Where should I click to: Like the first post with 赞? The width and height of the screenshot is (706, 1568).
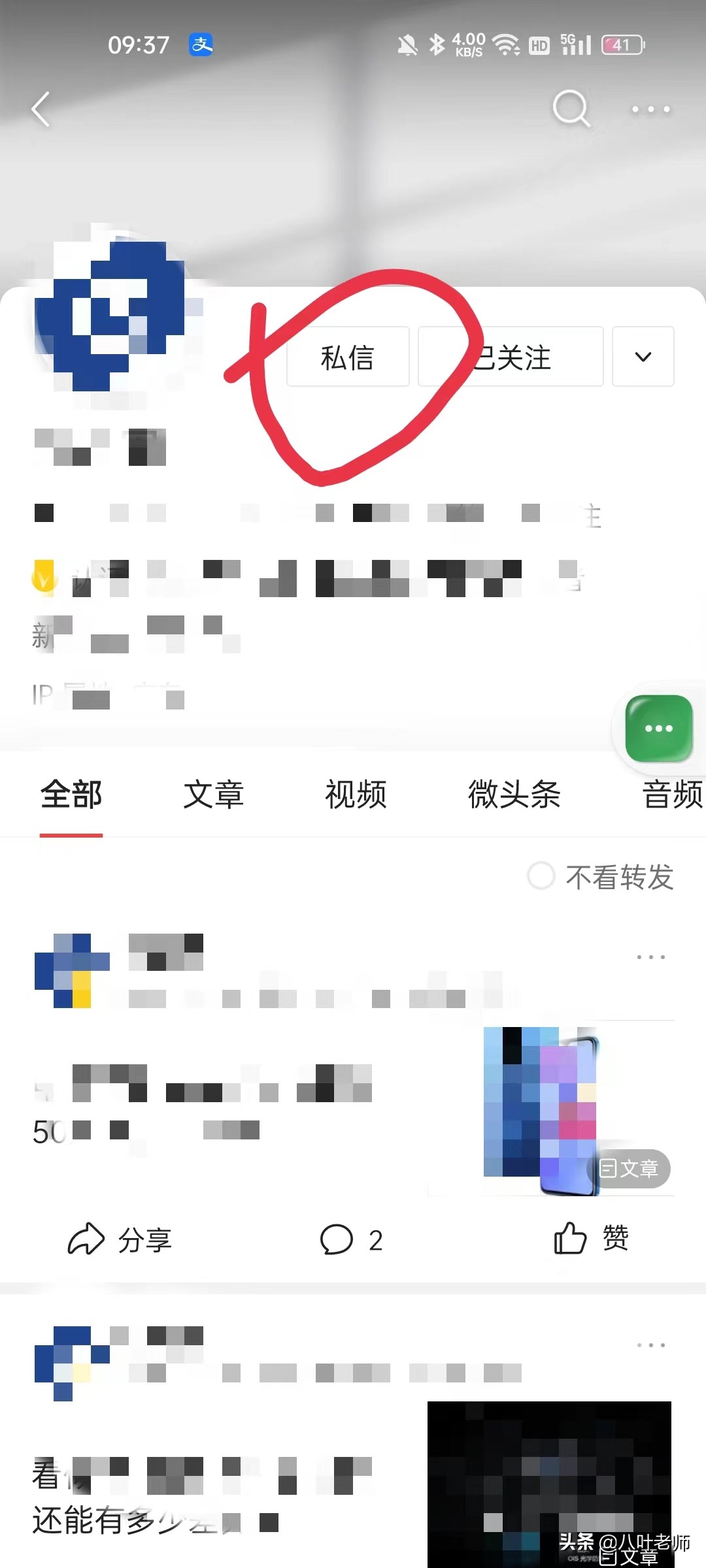591,1238
